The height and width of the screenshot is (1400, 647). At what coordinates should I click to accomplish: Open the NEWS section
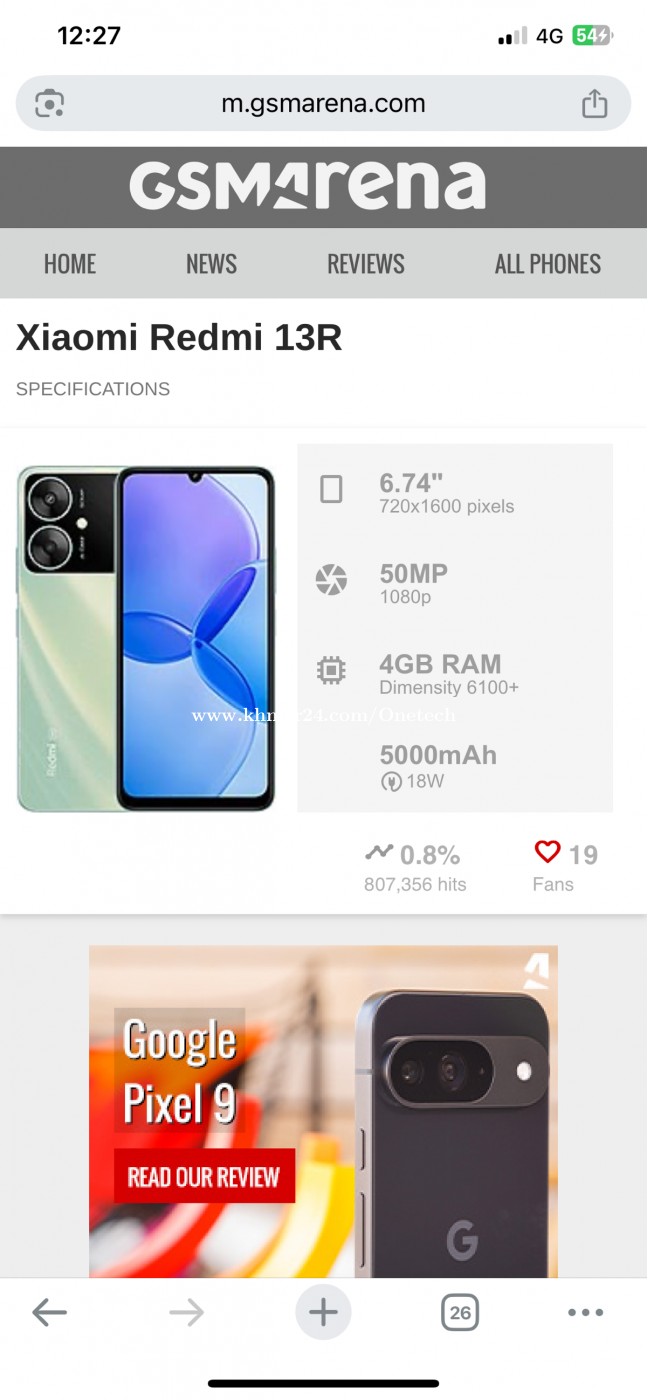click(211, 264)
